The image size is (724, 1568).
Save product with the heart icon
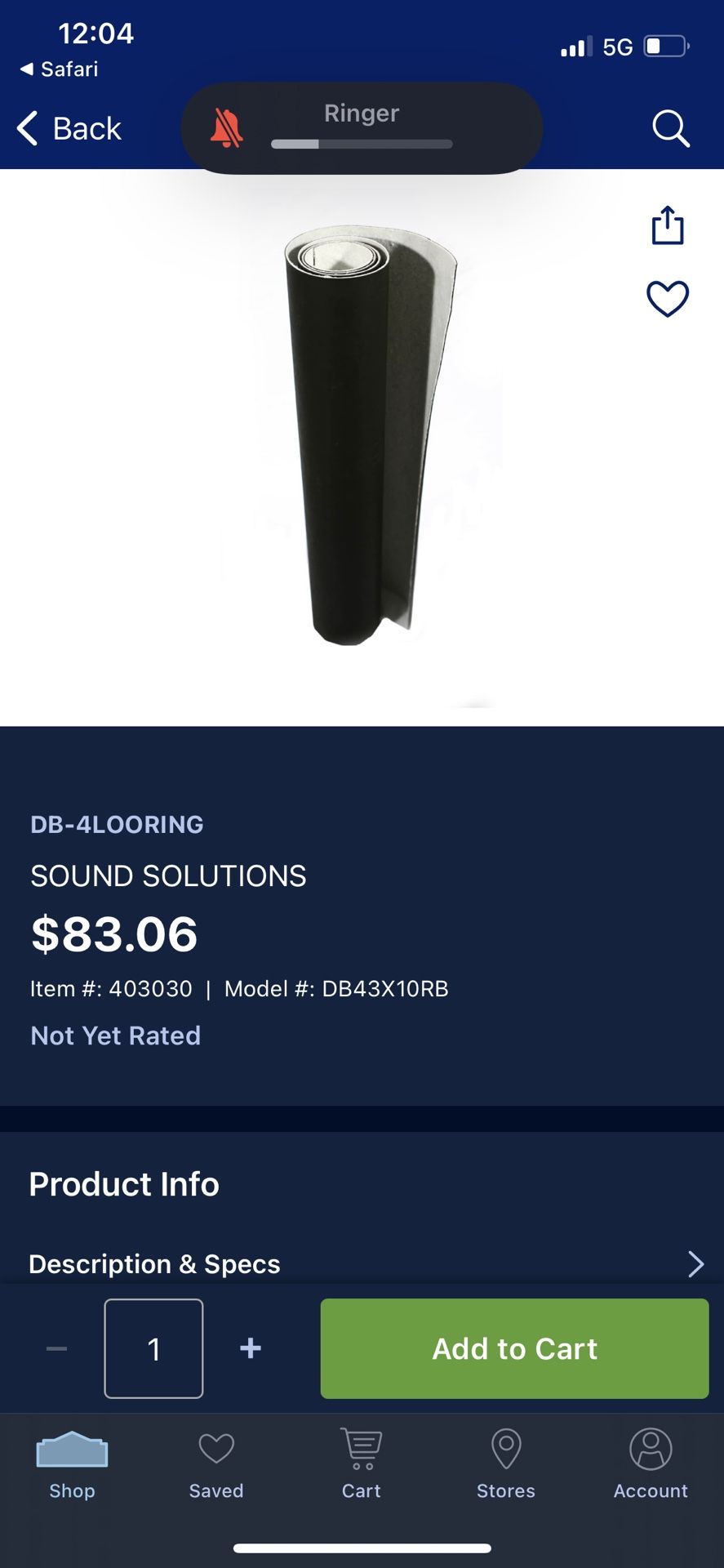click(x=668, y=298)
